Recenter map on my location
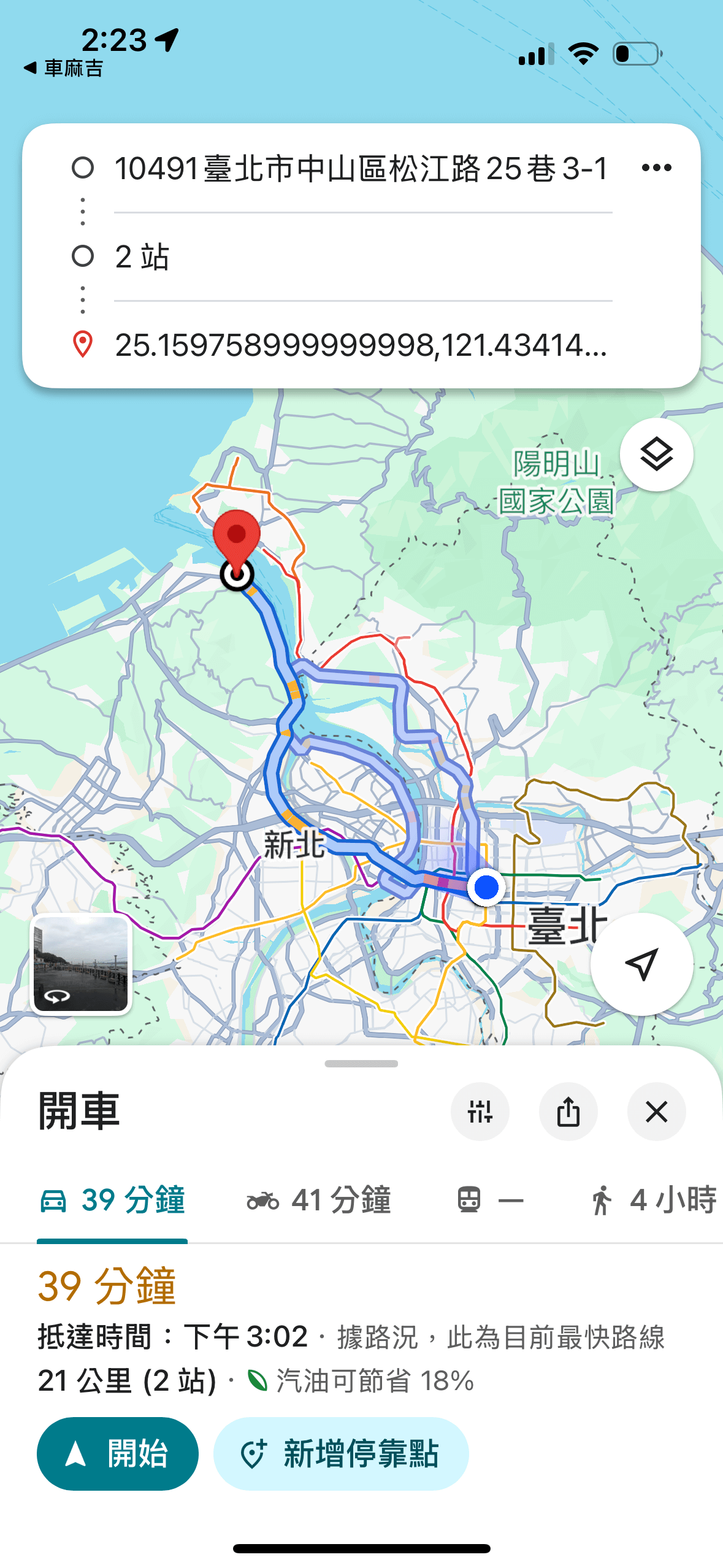 (641, 964)
